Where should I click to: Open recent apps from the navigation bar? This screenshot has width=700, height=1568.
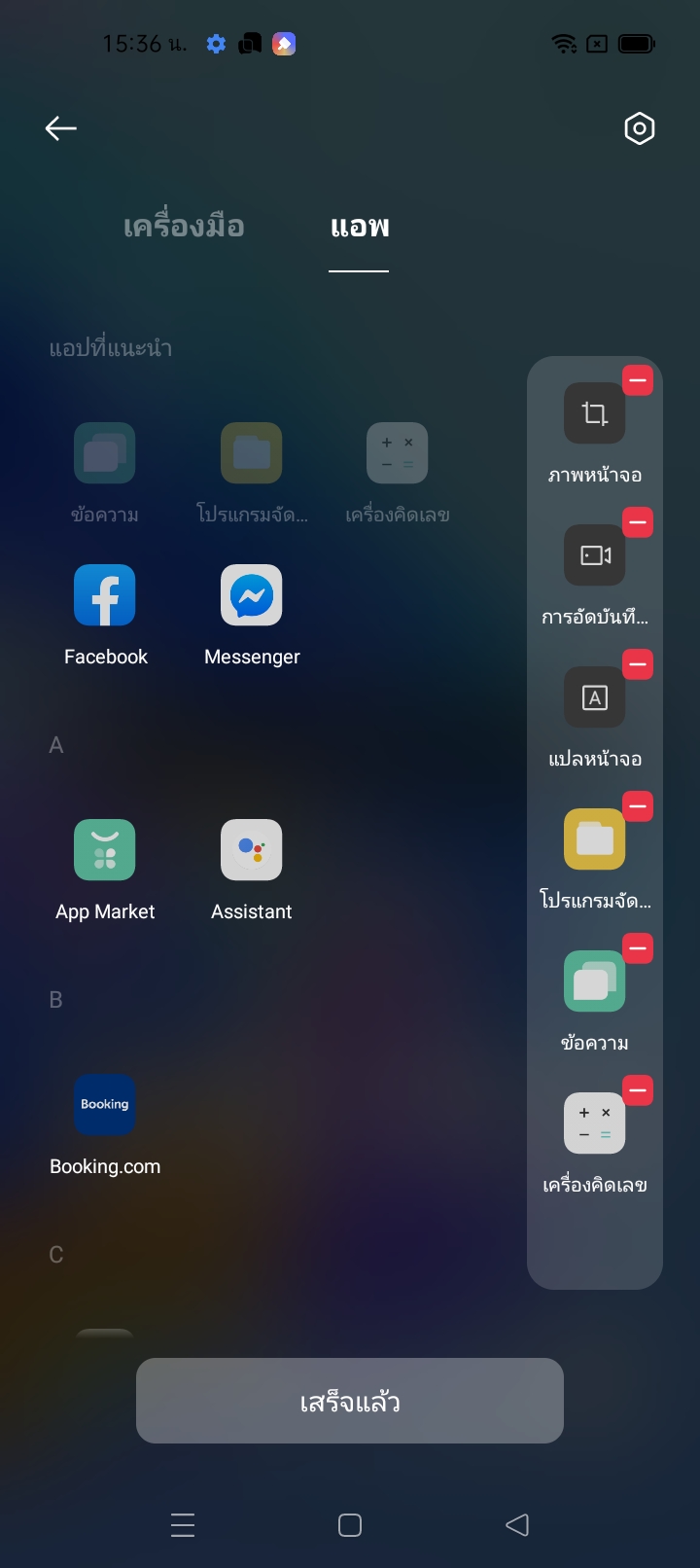[183, 1524]
